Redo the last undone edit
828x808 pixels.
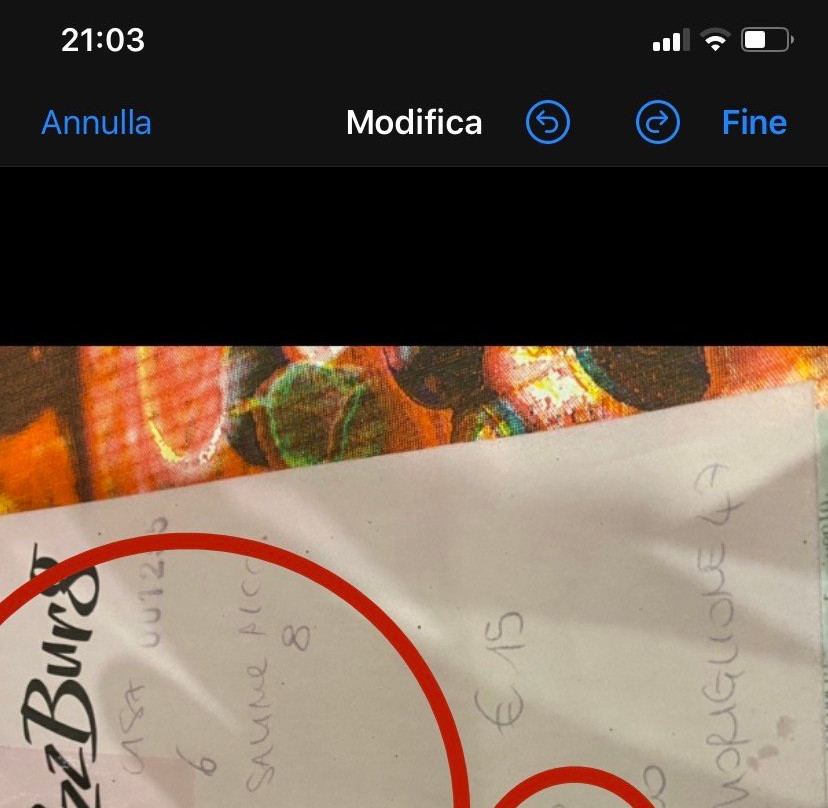[x=657, y=123]
